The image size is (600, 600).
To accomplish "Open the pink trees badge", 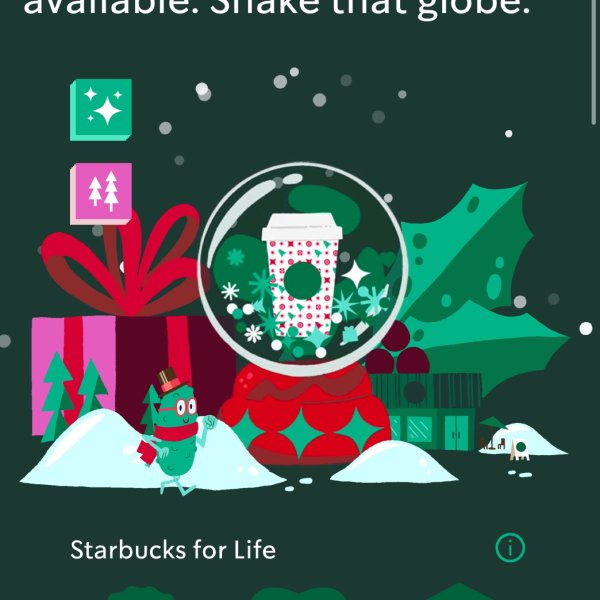I will point(101,193).
